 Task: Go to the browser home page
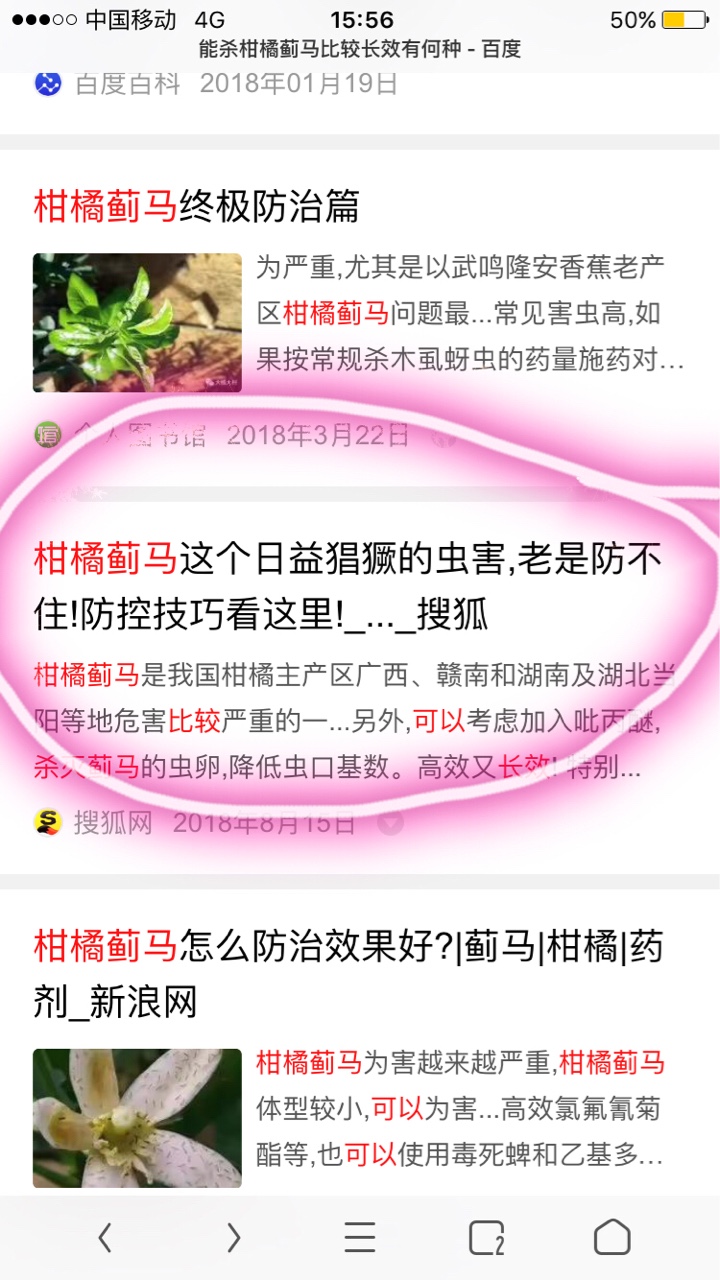(612, 1238)
